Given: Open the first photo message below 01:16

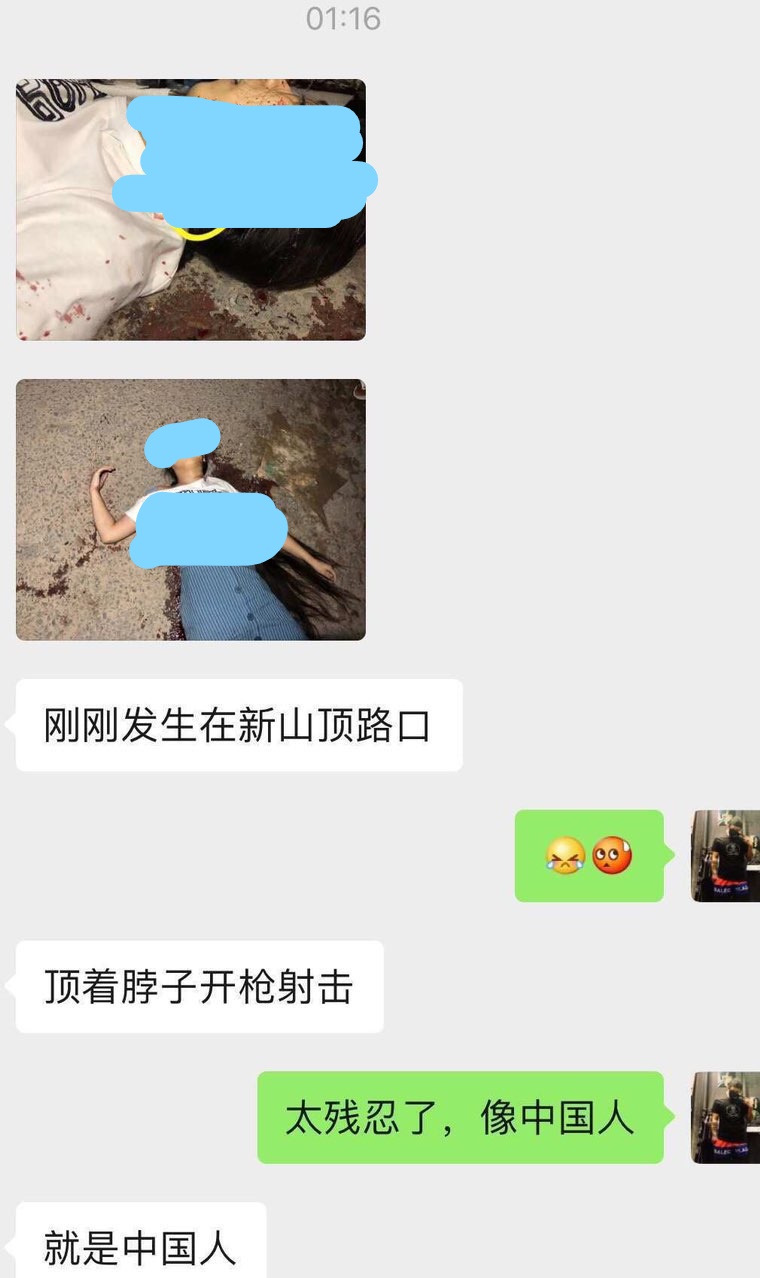Looking at the screenshot, I should (x=190, y=210).
